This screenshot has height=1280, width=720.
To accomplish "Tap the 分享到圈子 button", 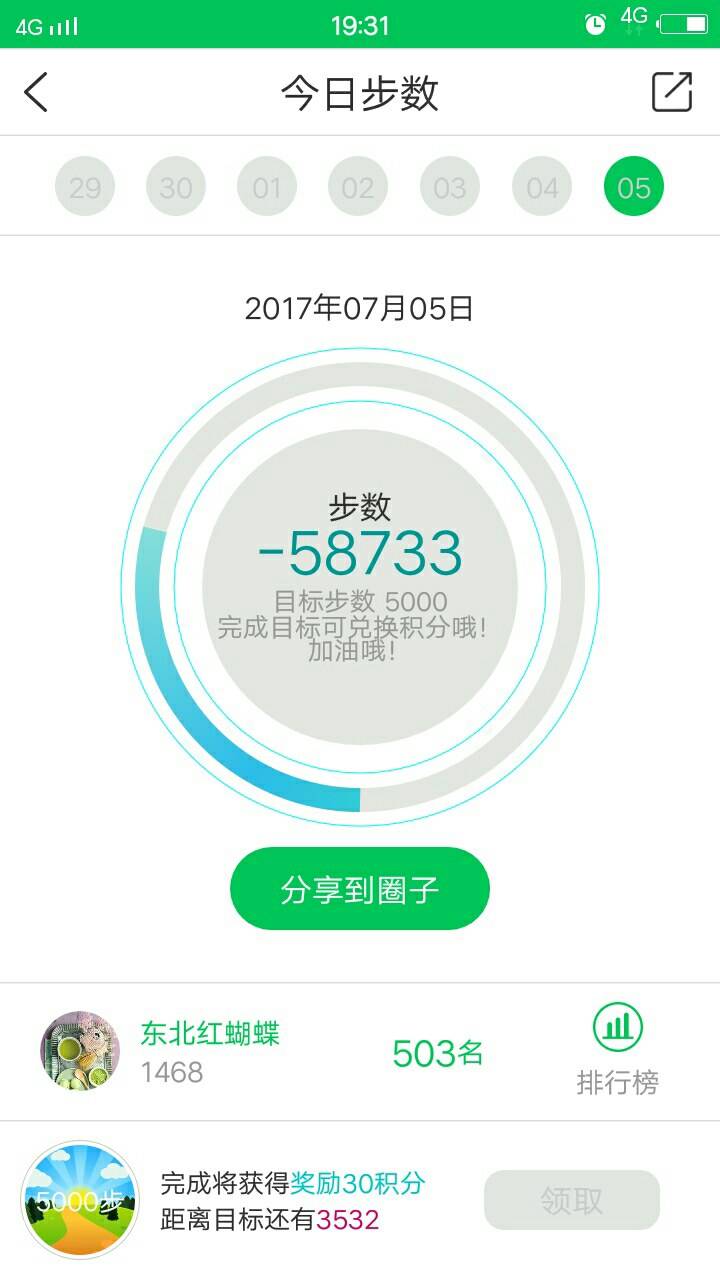I will (360, 889).
